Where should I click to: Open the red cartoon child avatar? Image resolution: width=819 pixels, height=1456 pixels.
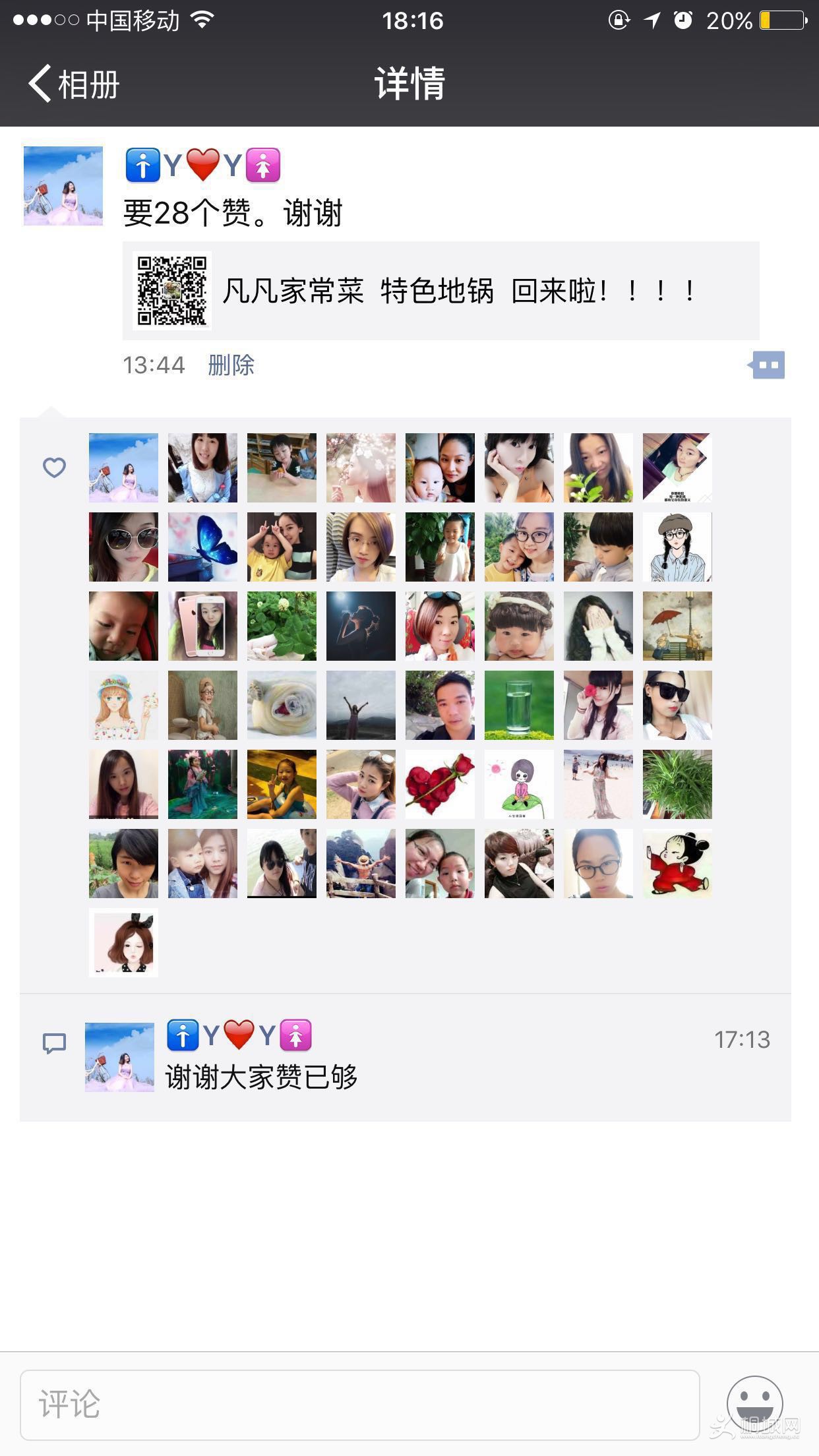[677, 863]
